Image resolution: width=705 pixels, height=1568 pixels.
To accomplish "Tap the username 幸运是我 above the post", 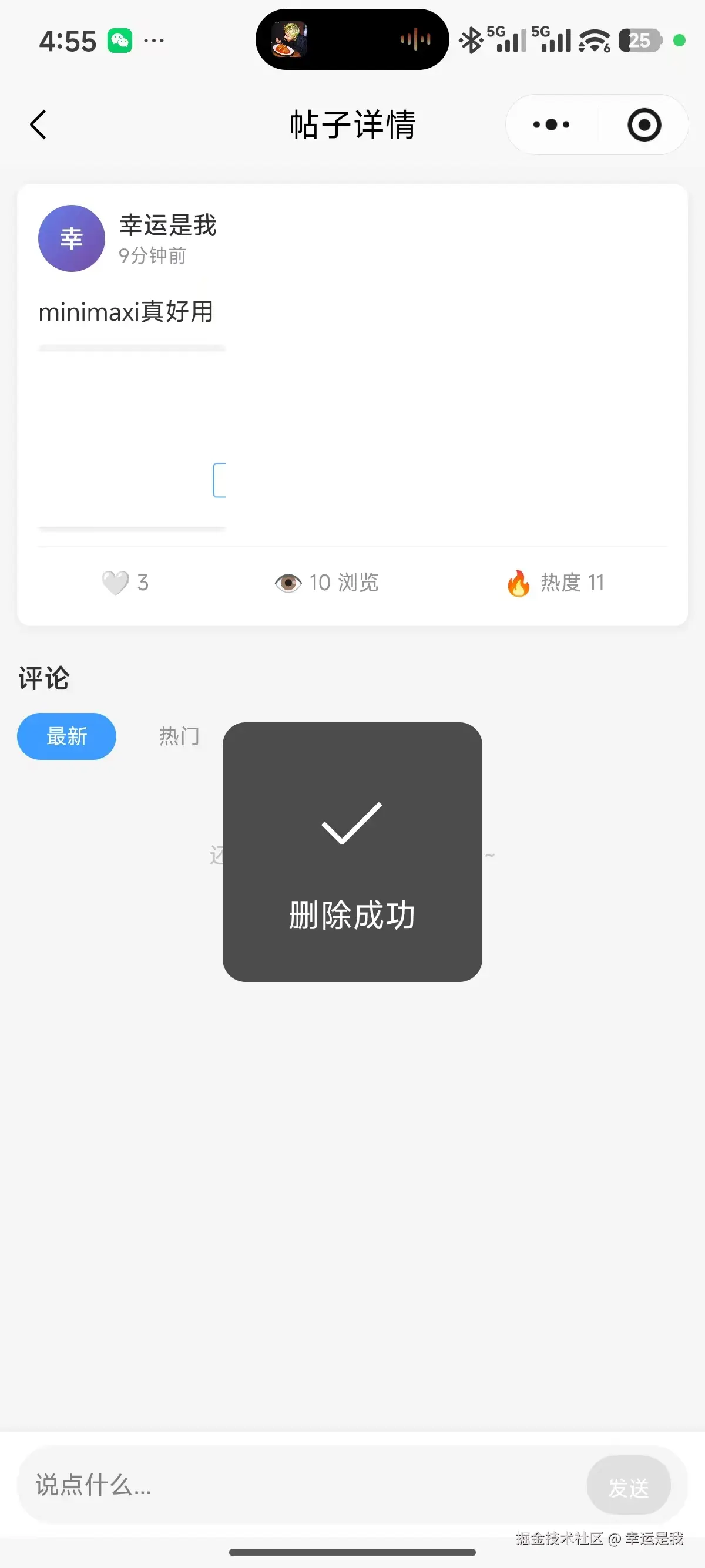I will (167, 226).
